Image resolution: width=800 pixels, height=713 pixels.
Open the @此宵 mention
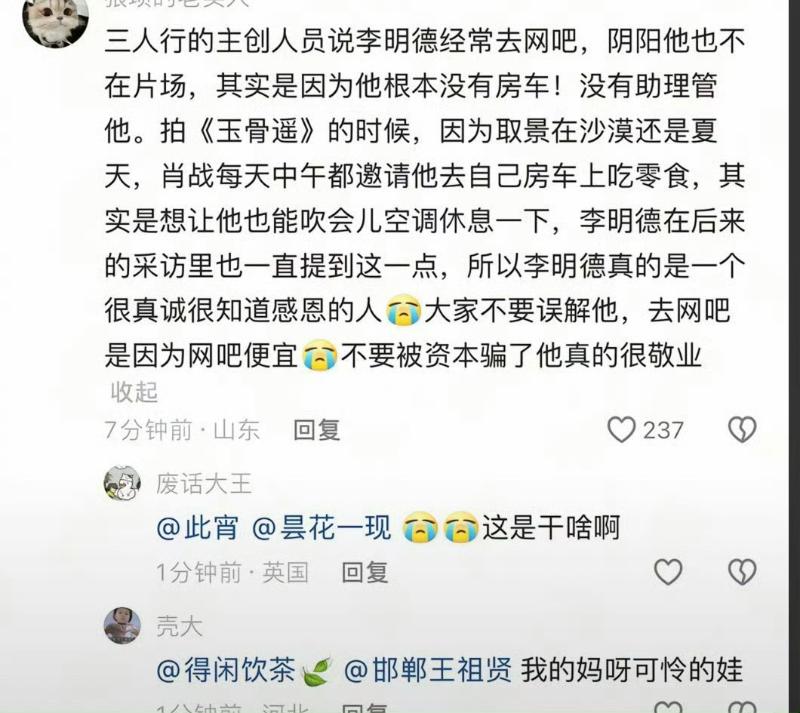[x=196, y=528]
